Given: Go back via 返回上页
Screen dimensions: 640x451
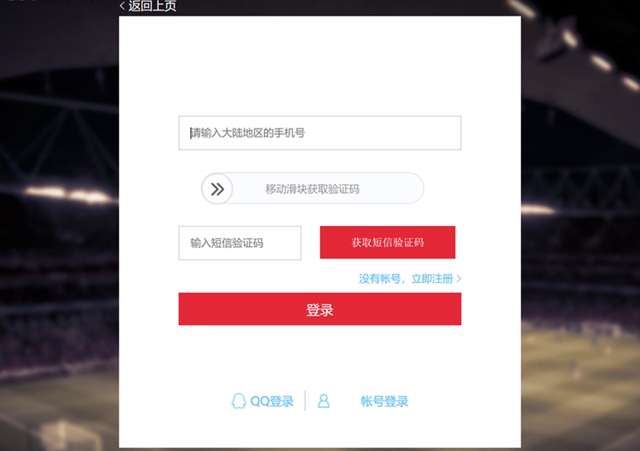Looking at the screenshot, I should tap(148, 6).
